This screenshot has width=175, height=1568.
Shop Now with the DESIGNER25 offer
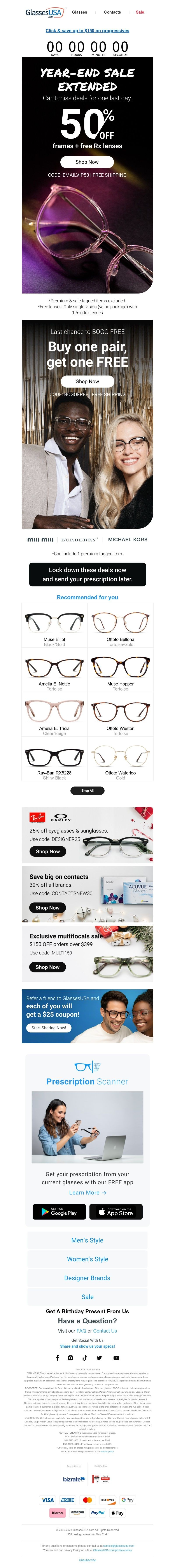[47, 852]
